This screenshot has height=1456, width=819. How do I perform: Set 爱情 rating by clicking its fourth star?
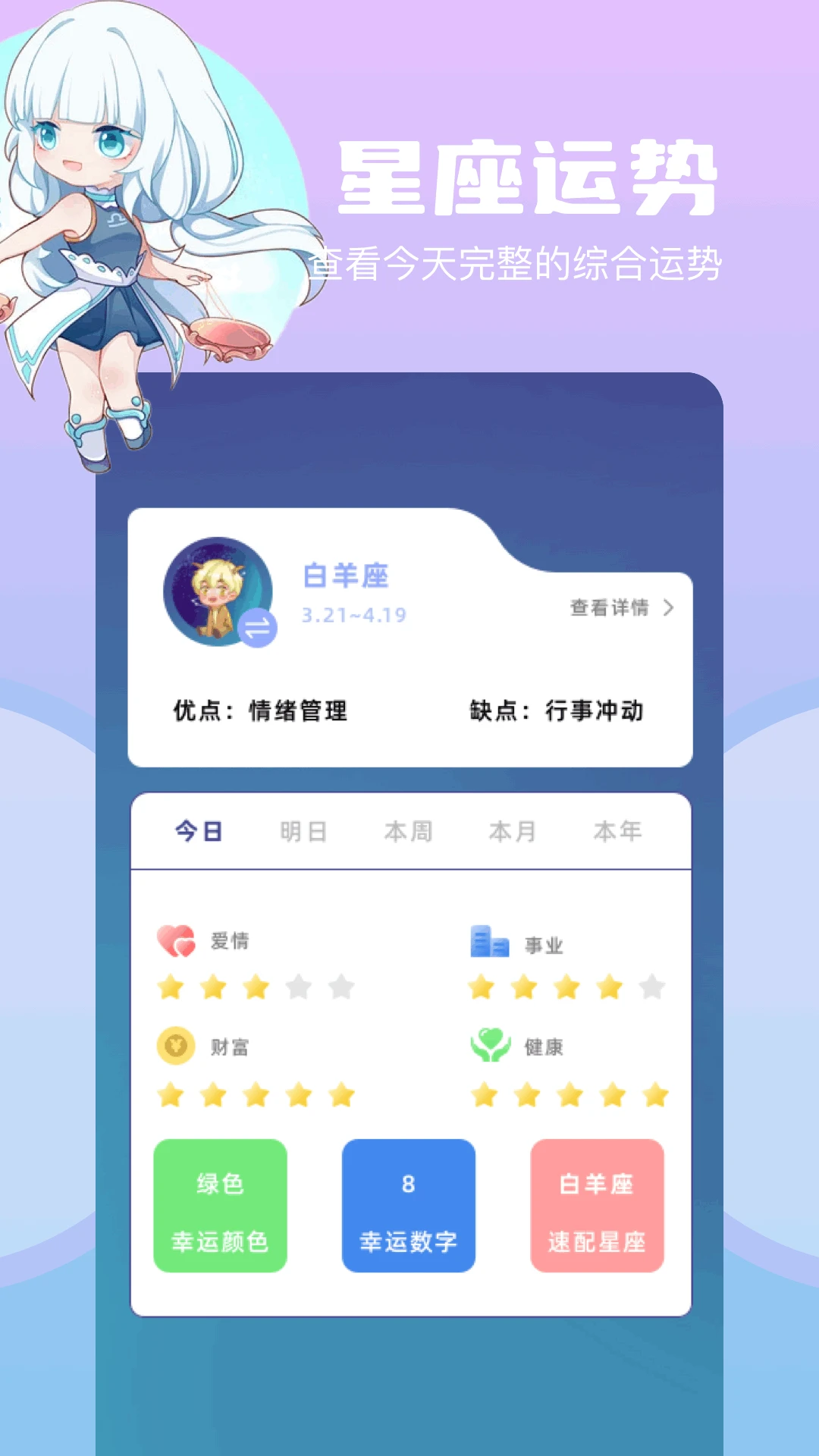pyautogui.click(x=300, y=987)
